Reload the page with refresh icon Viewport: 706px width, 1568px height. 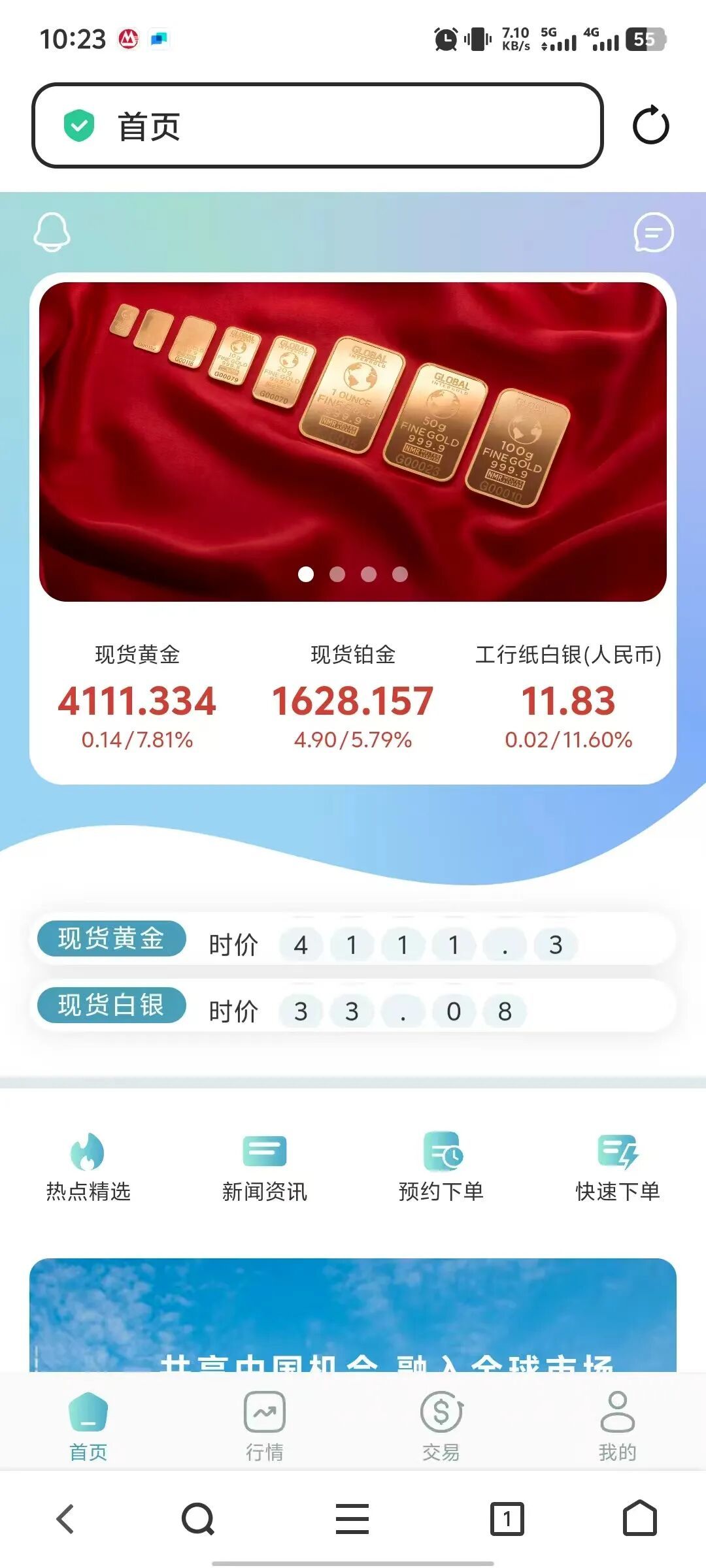[650, 125]
